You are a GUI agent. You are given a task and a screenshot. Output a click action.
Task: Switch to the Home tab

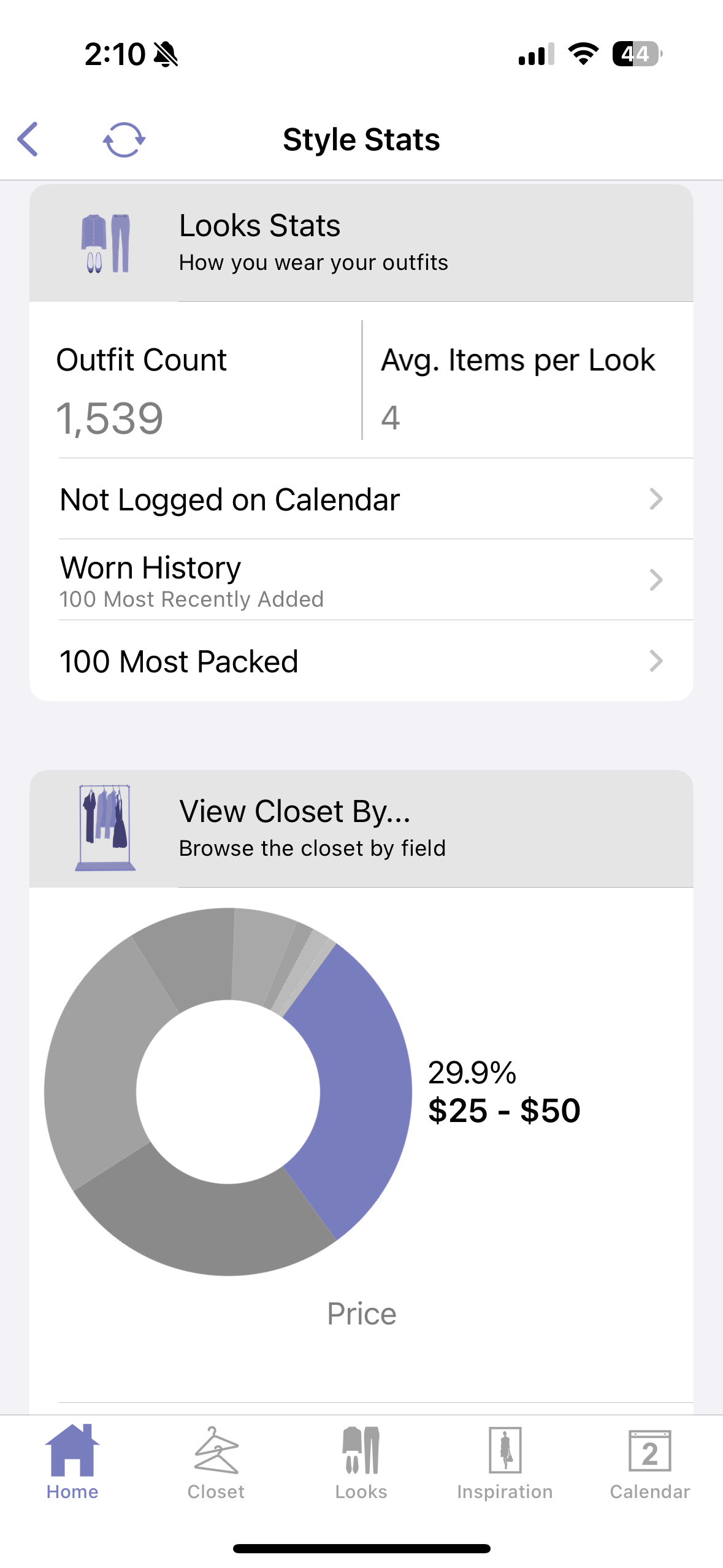coord(72,1463)
